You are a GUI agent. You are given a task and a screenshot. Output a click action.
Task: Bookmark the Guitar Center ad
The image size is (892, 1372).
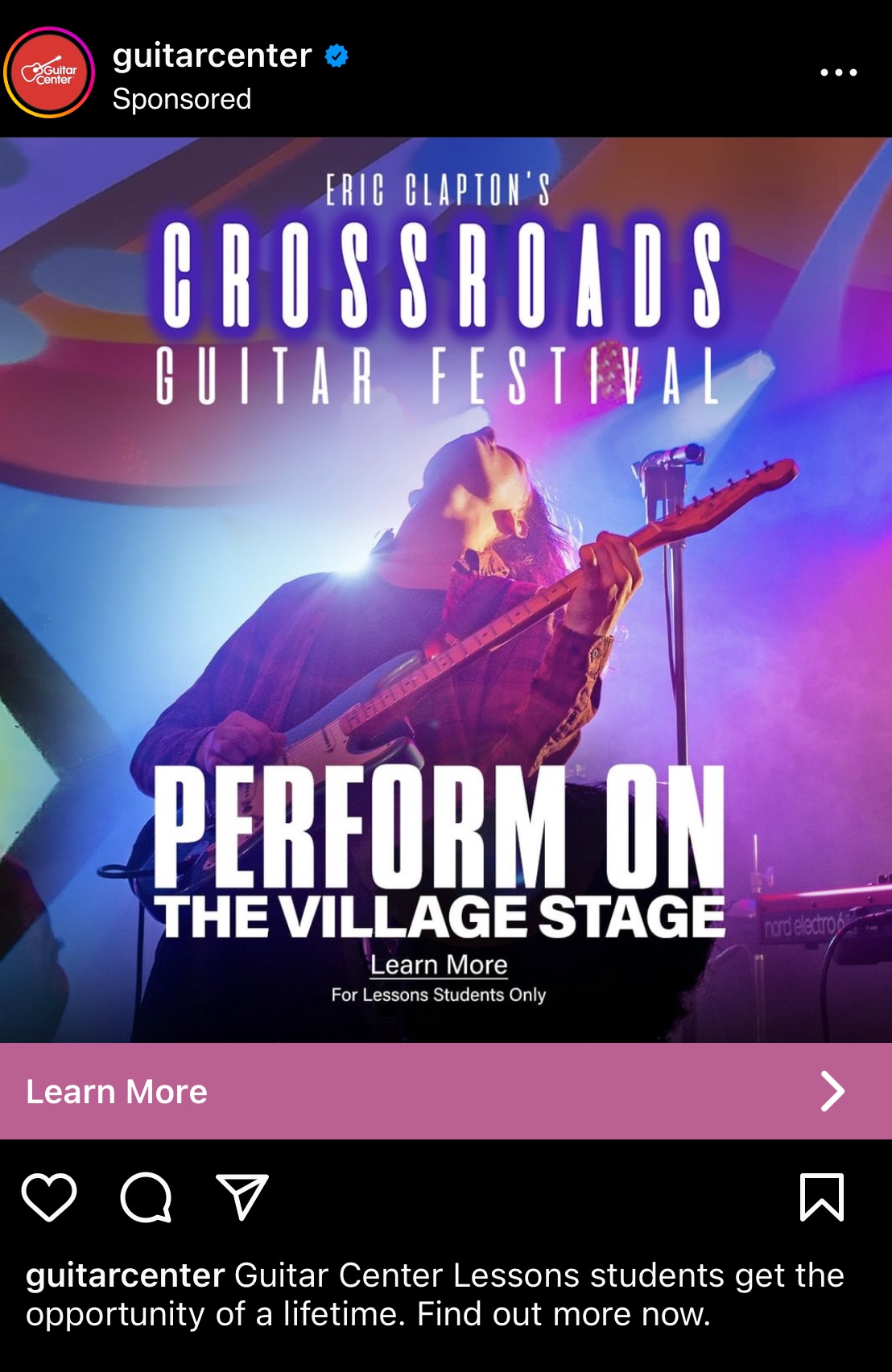(x=821, y=1197)
